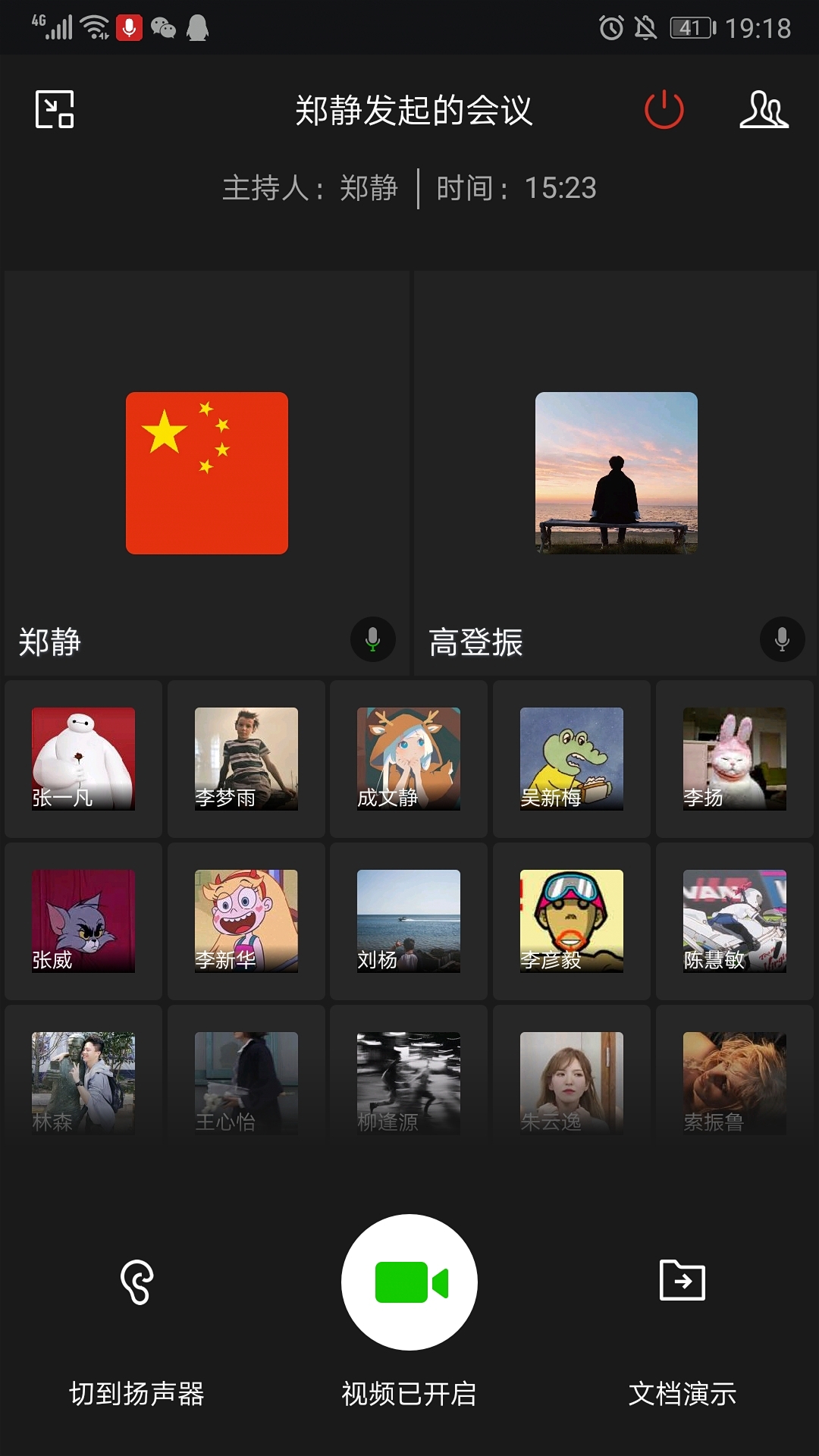View 郑静's main video tile
Image resolution: width=819 pixels, height=1456 pixels.
pos(207,472)
